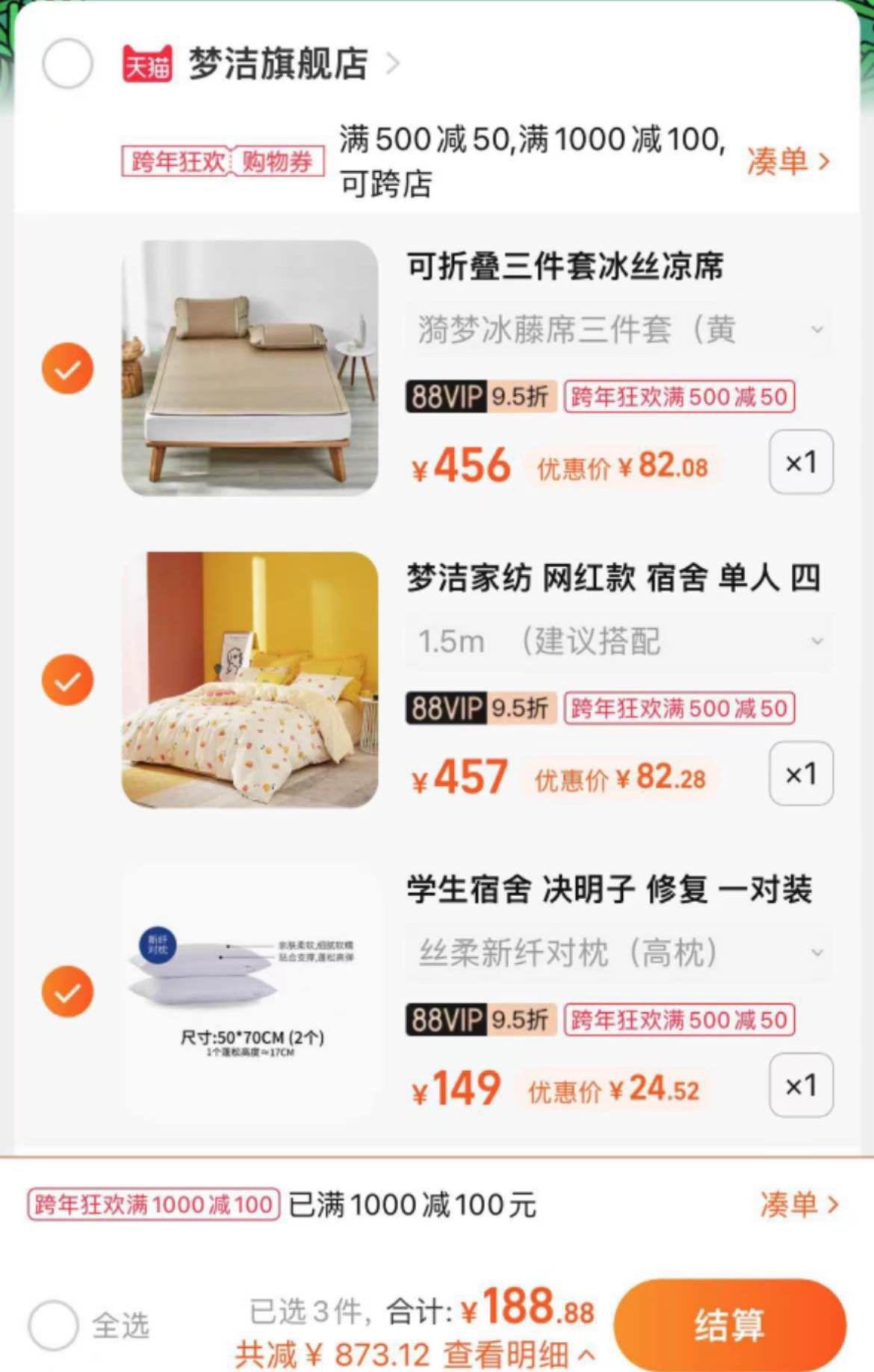Open the 1.5m size selector dropdown
The width and height of the screenshot is (874, 1372).
click(617, 641)
